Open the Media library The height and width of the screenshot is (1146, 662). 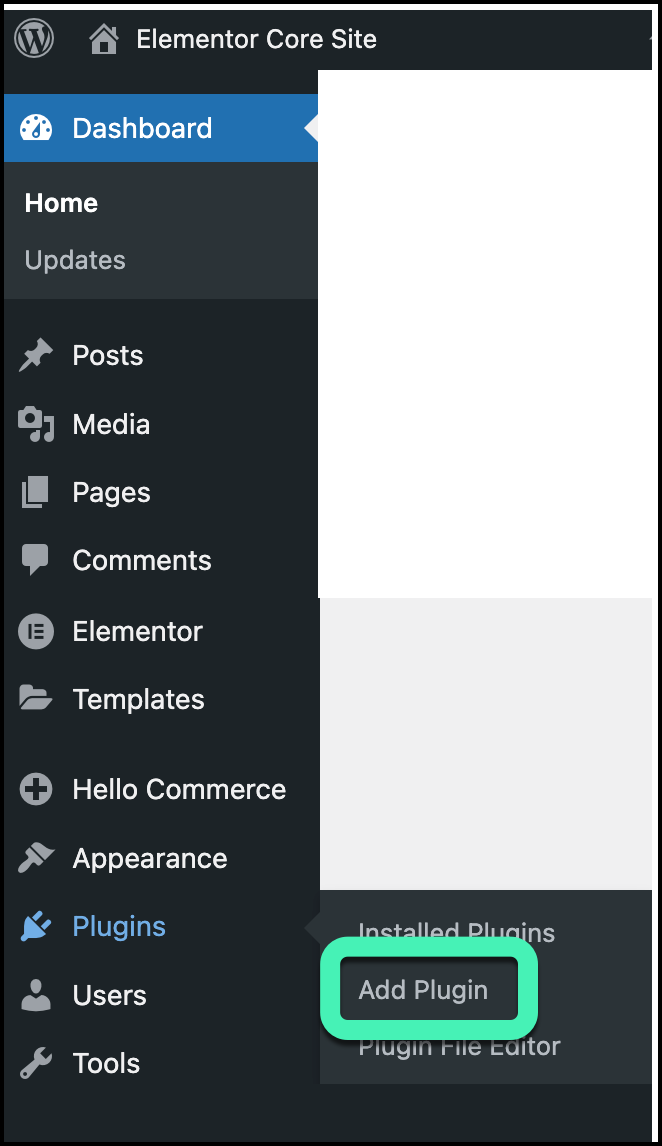(111, 424)
